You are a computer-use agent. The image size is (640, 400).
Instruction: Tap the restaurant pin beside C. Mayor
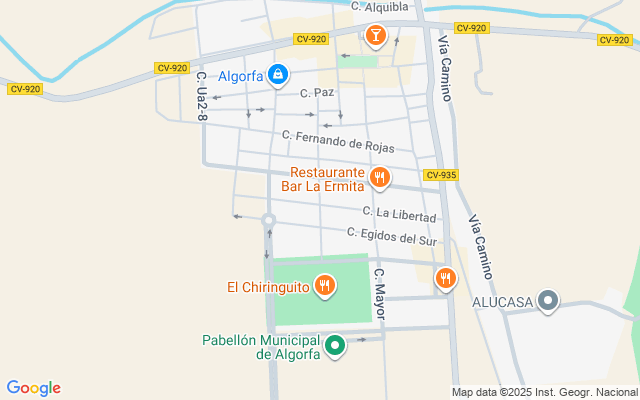(x=446, y=277)
